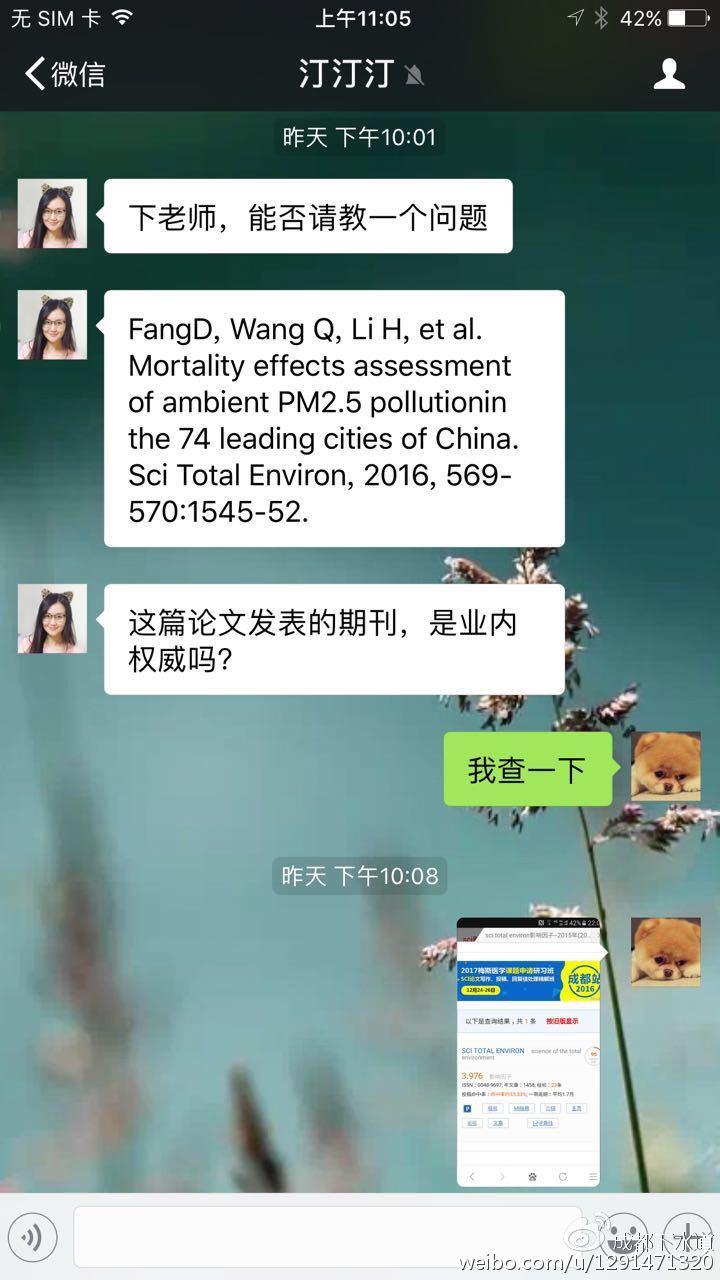Switch to voice message input
This screenshot has width=720, height=1280.
[x=31, y=1239]
